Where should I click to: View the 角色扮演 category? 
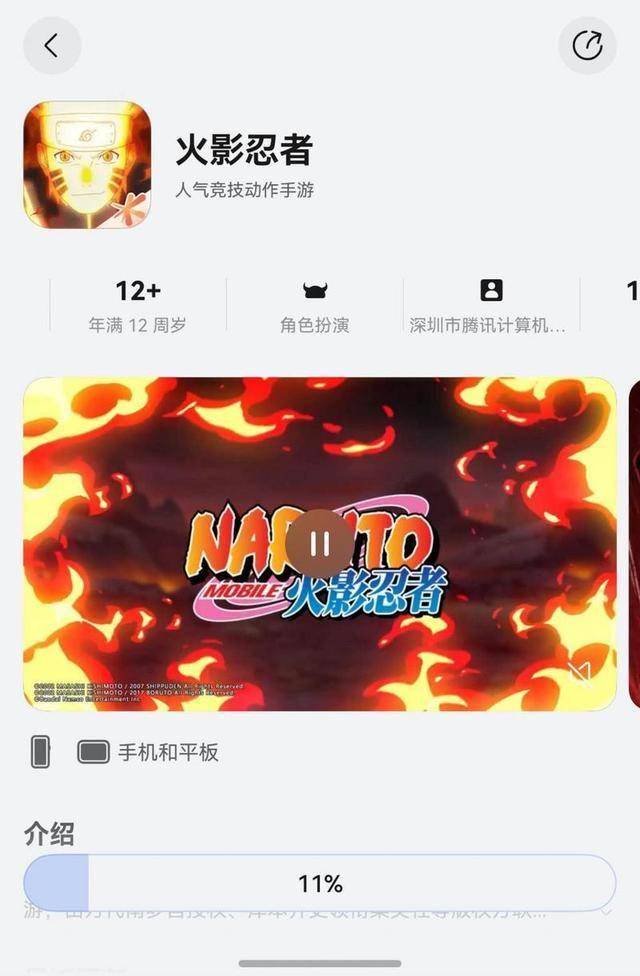pyautogui.click(x=315, y=305)
